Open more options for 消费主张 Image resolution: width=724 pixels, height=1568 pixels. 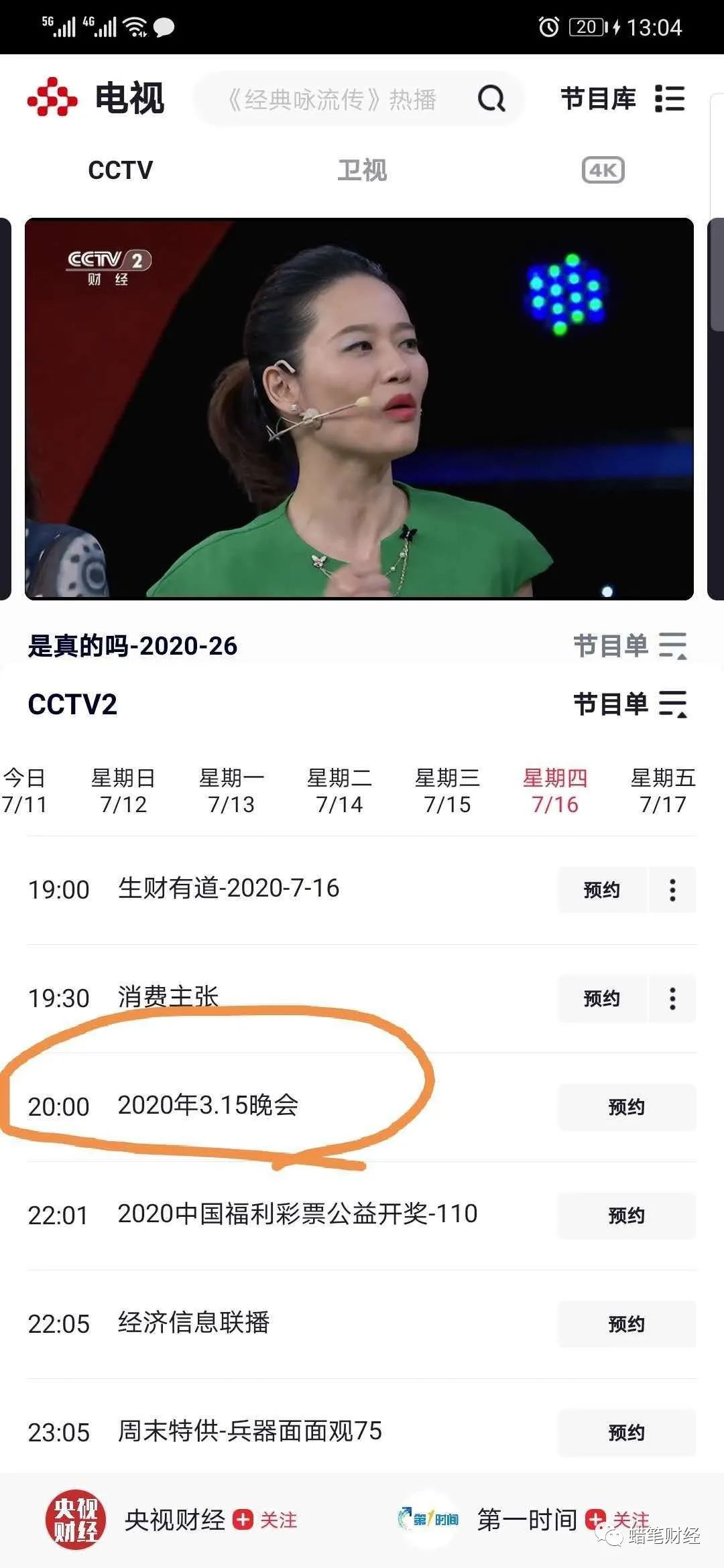[672, 998]
